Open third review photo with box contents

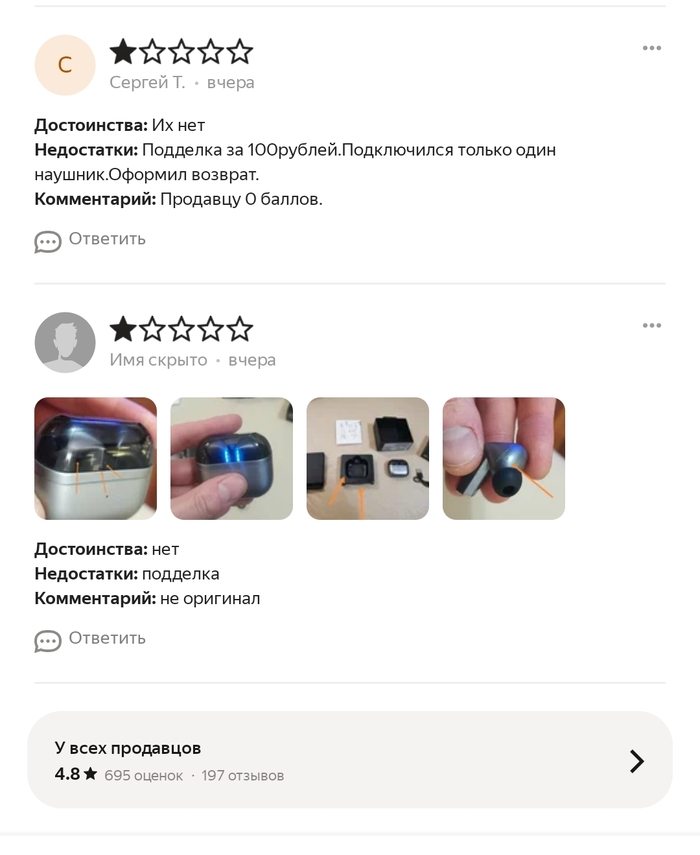click(x=368, y=459)
